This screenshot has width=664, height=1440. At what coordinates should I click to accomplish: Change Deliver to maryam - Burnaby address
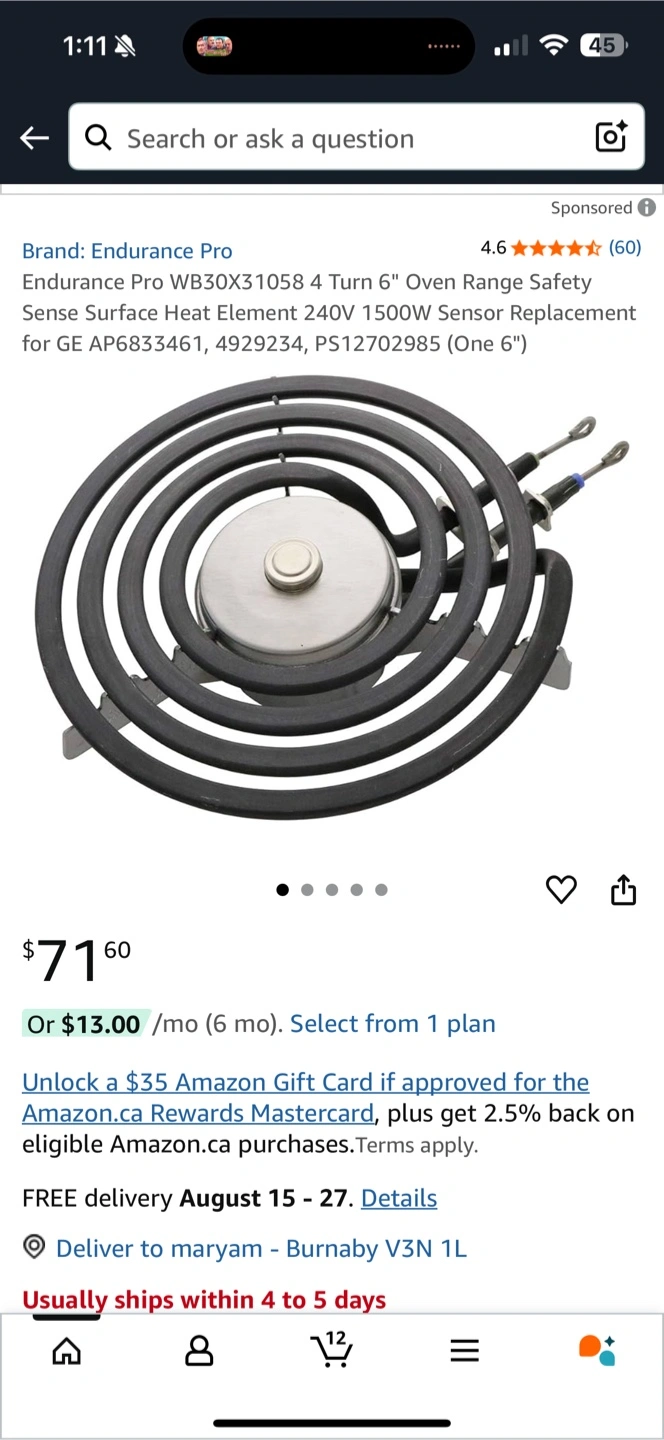(x=260, y=1249)
